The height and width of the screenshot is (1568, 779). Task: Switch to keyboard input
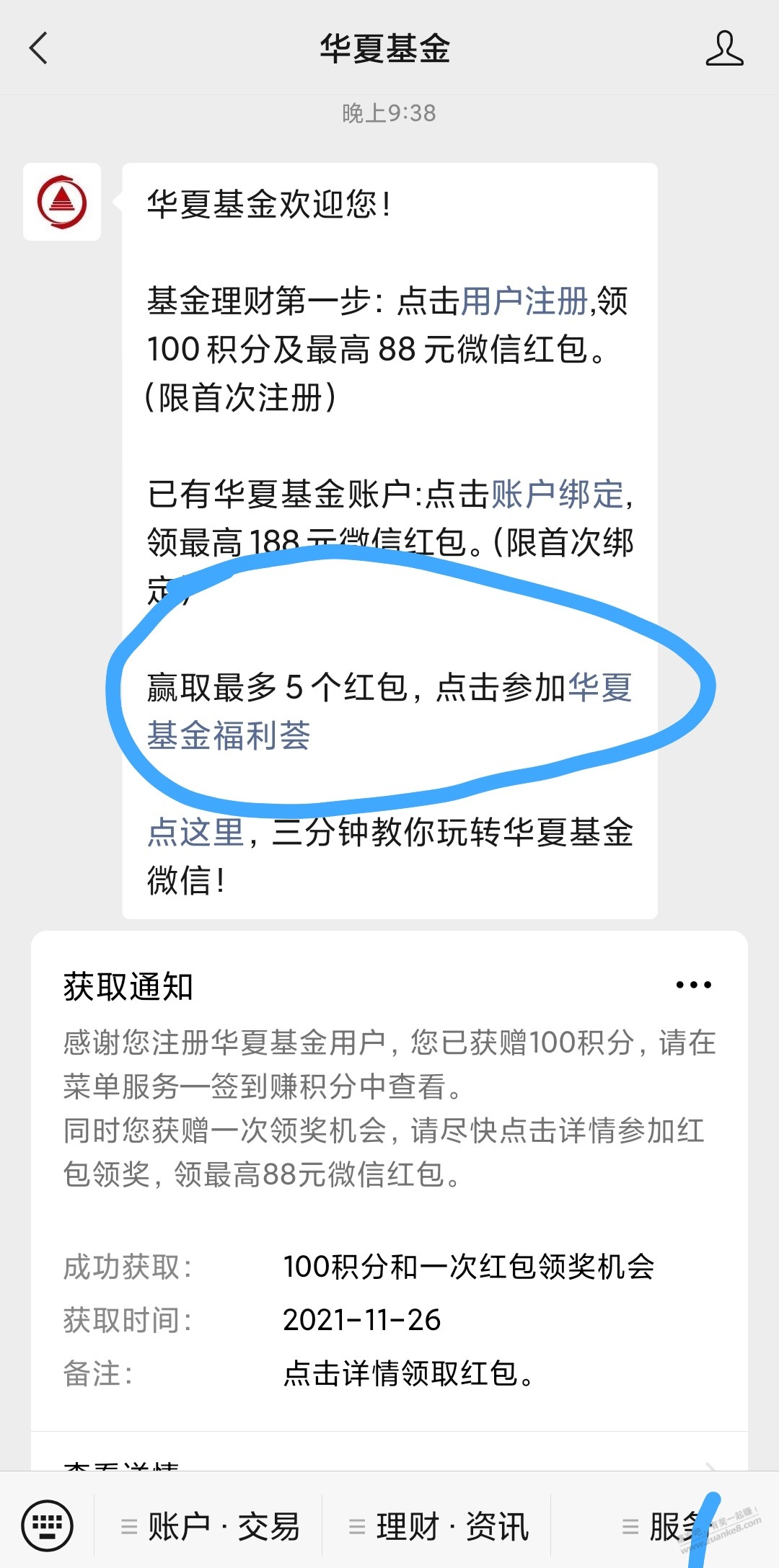point(48,1525)
